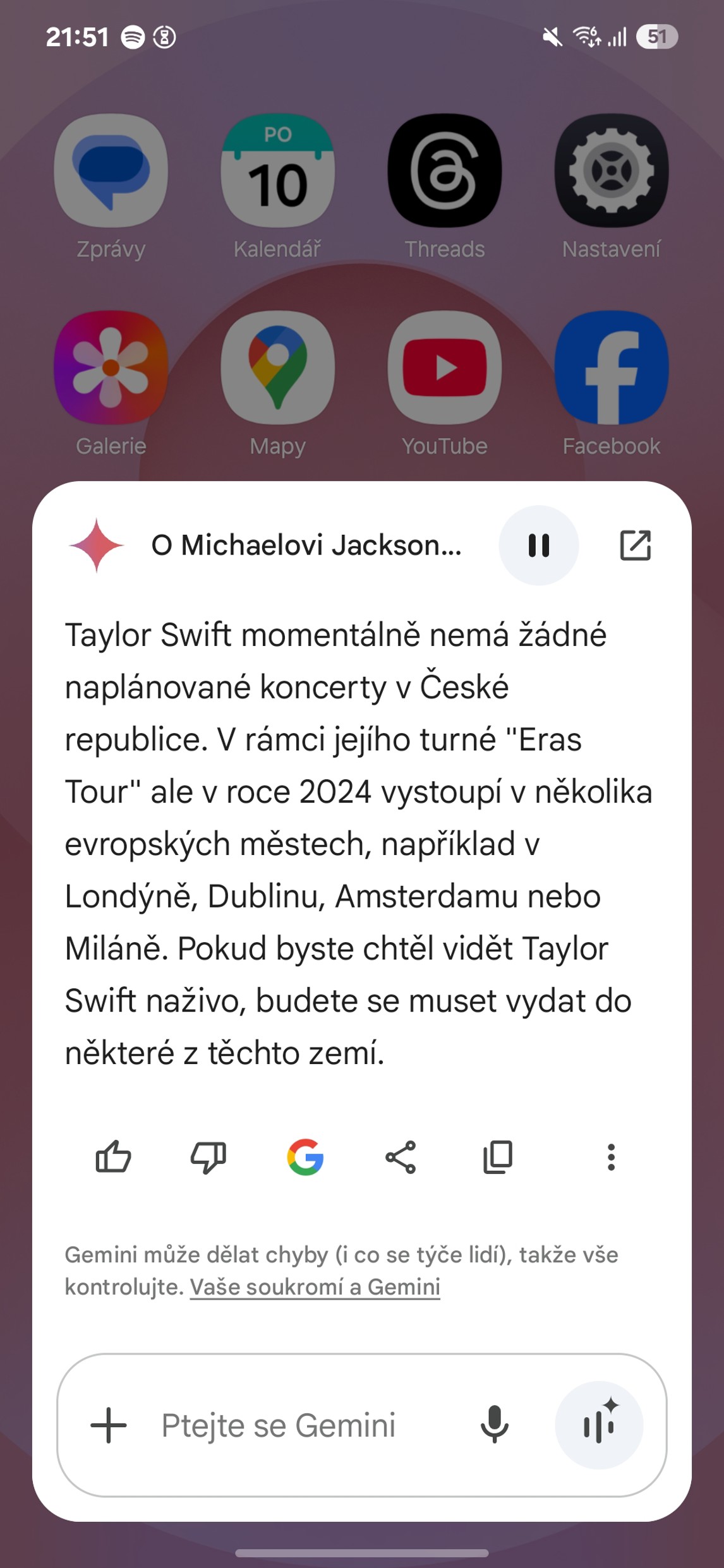Viewport: 724px width, 1568px height.
Task: Open Nastavení settings
Action: coord(612,172)
